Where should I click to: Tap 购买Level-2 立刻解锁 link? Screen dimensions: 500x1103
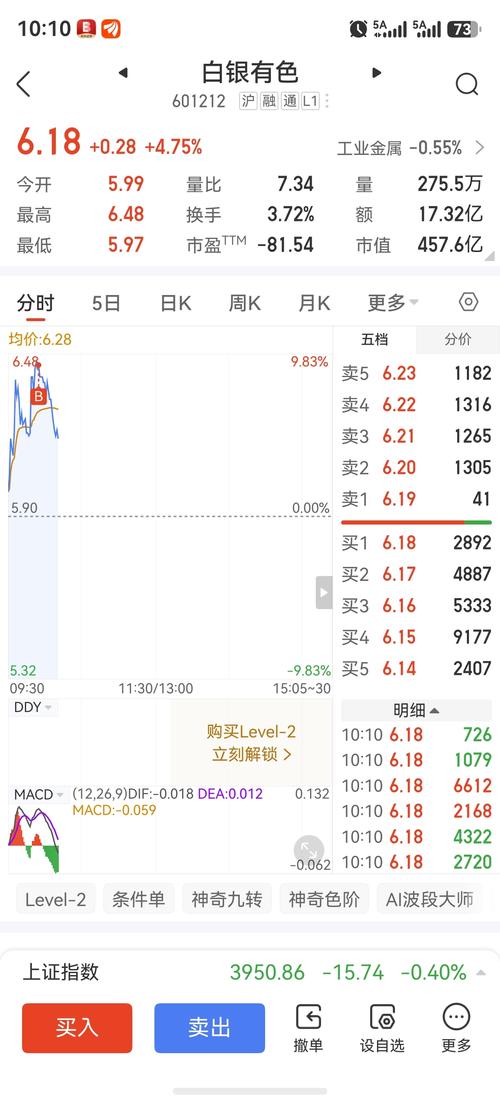pos(251,744)
